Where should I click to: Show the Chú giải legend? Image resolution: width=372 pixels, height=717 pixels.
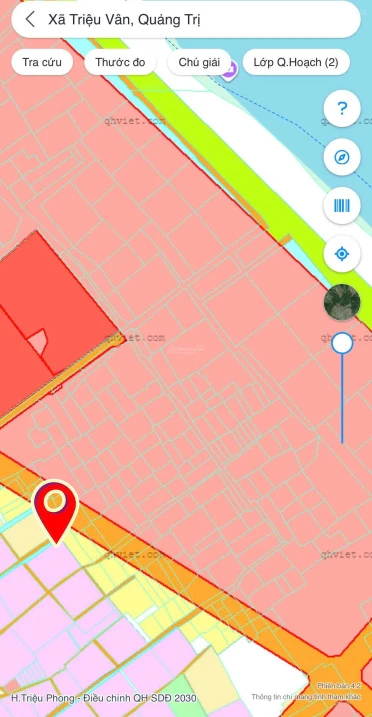click(199, 62)
